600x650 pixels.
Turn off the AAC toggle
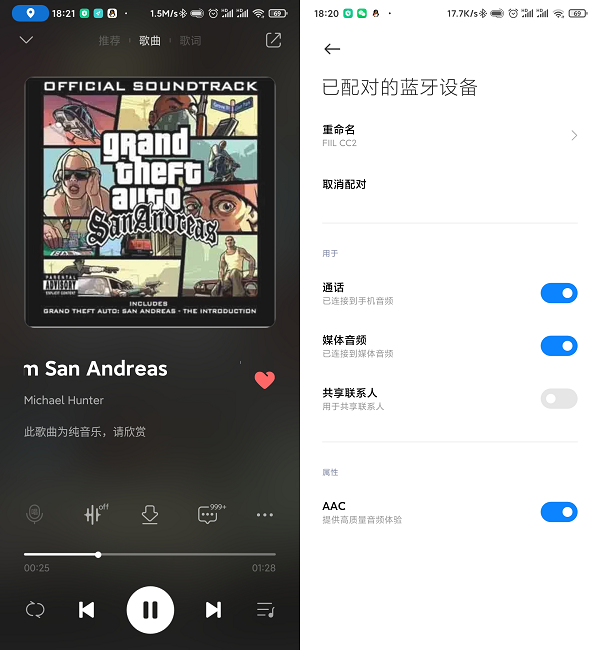[x=558, y=512]
